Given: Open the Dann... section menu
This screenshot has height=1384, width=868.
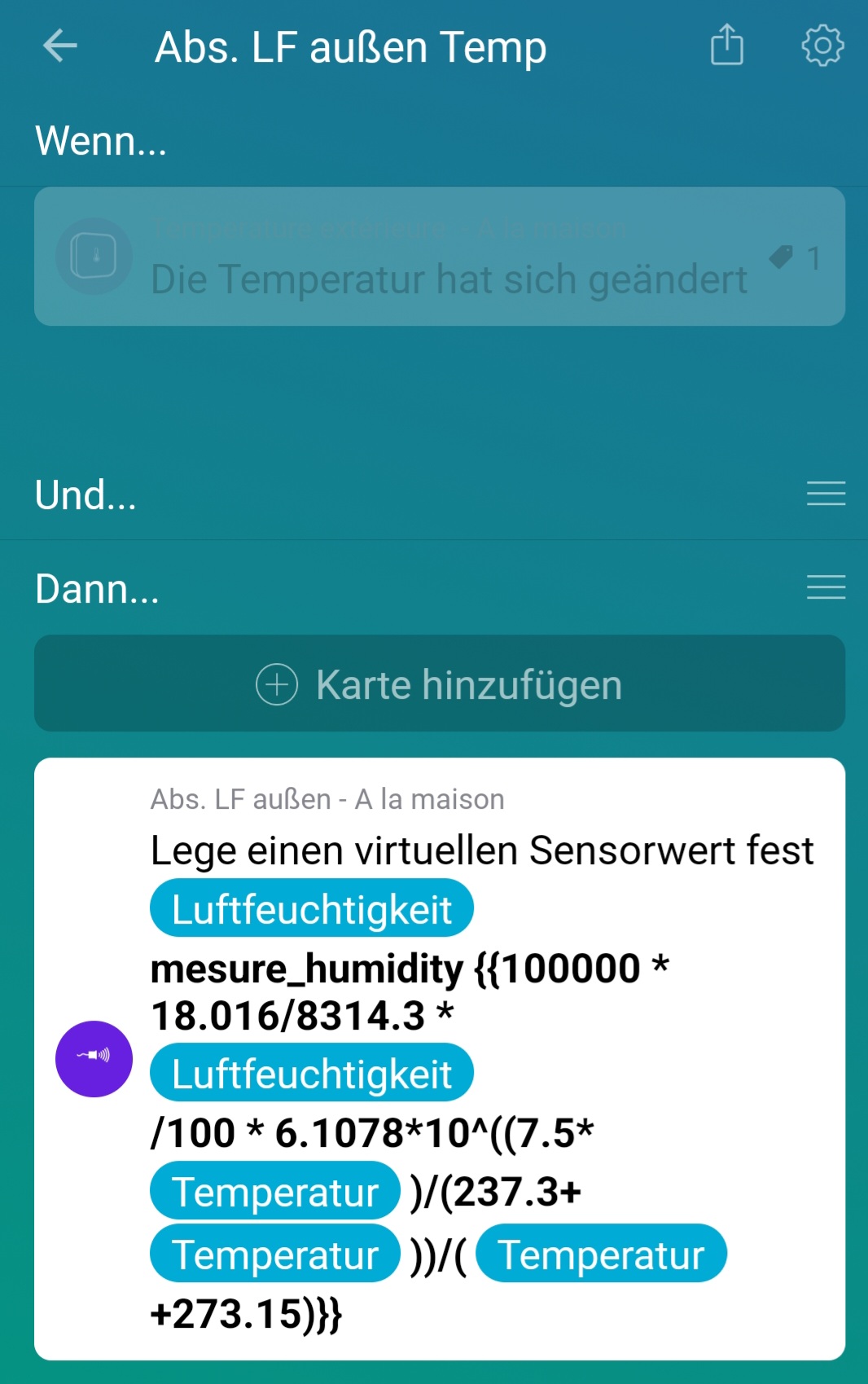Looking at the screenshot, I should [826, 587].
